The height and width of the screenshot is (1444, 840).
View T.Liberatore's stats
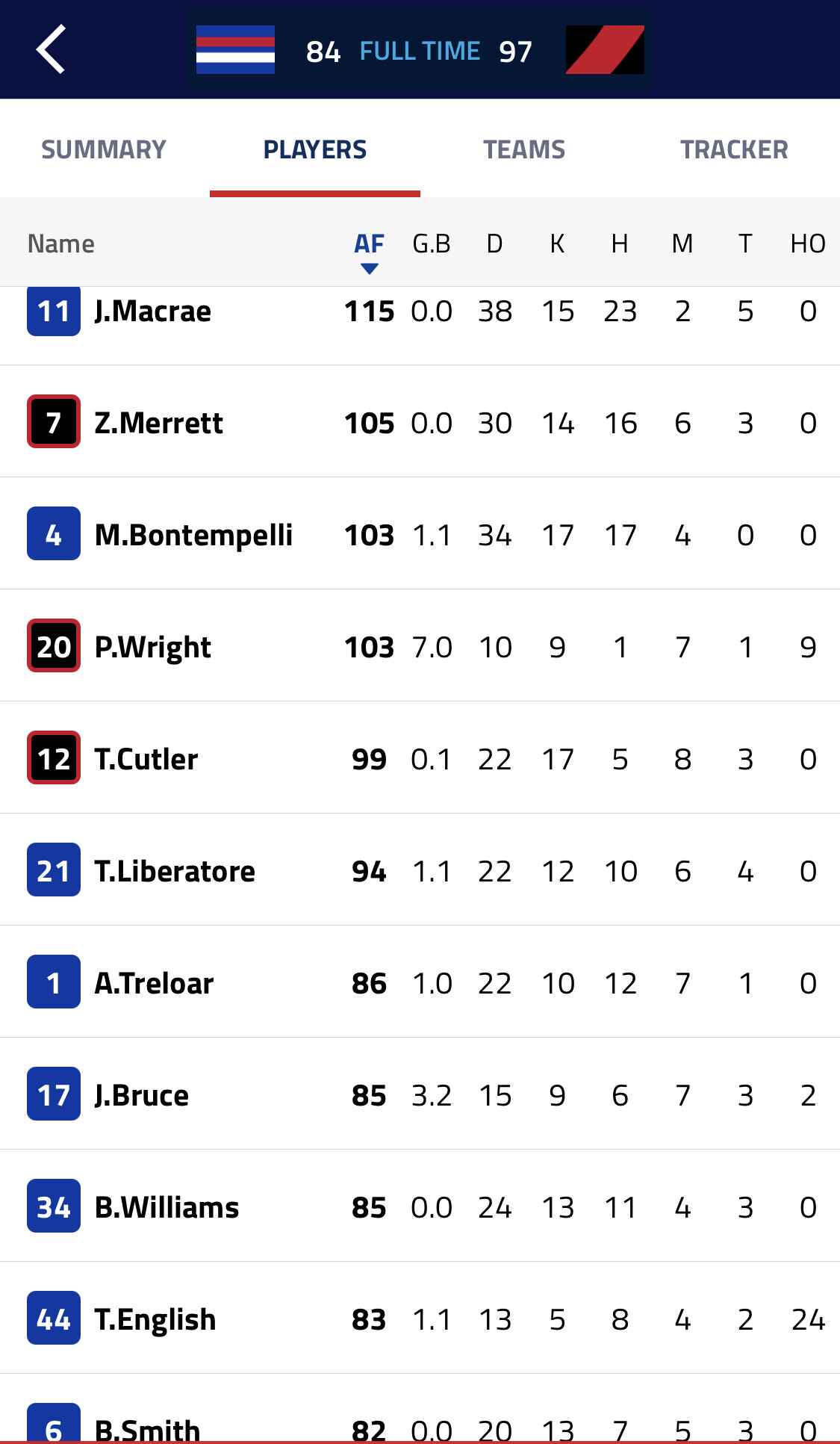[x=420, y=870]
